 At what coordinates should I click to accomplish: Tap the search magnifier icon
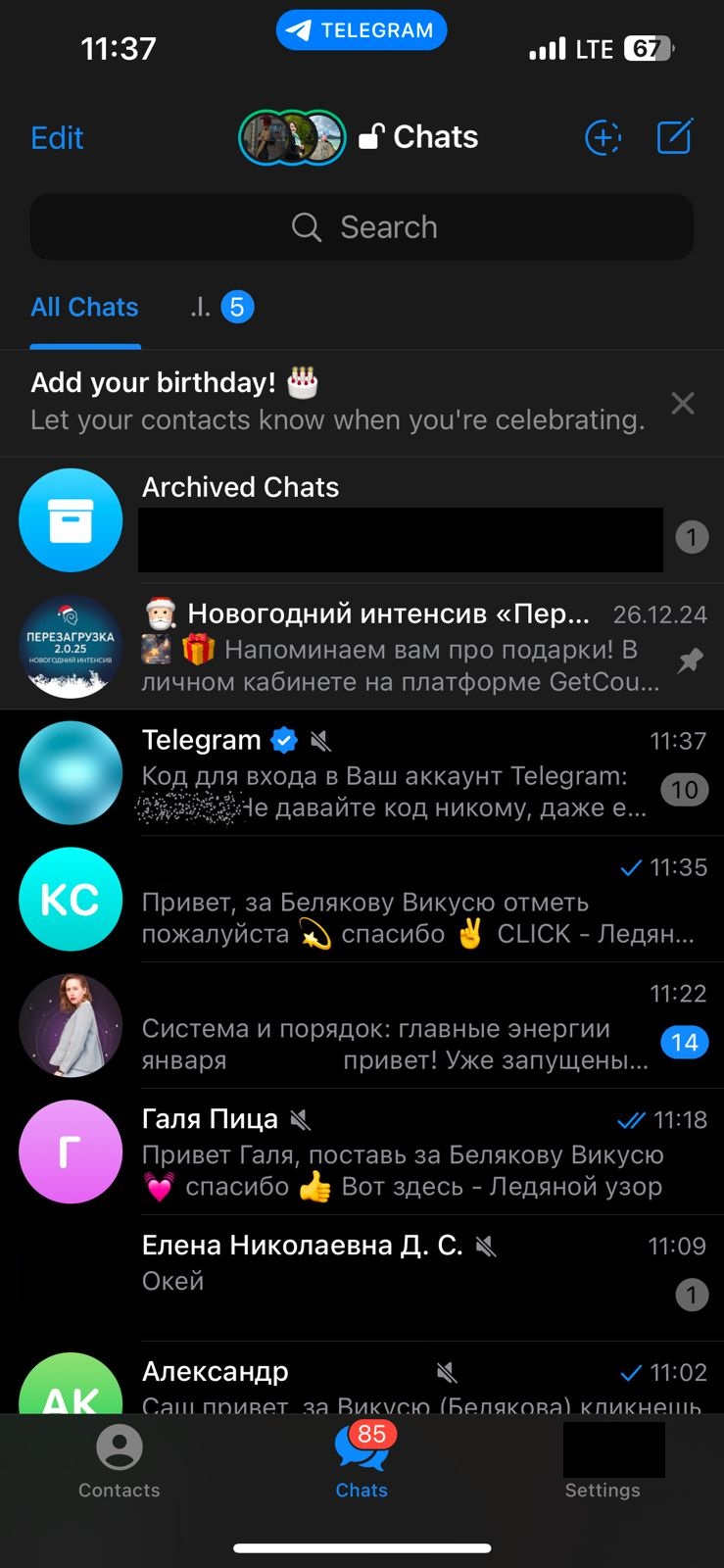[306, 226]
